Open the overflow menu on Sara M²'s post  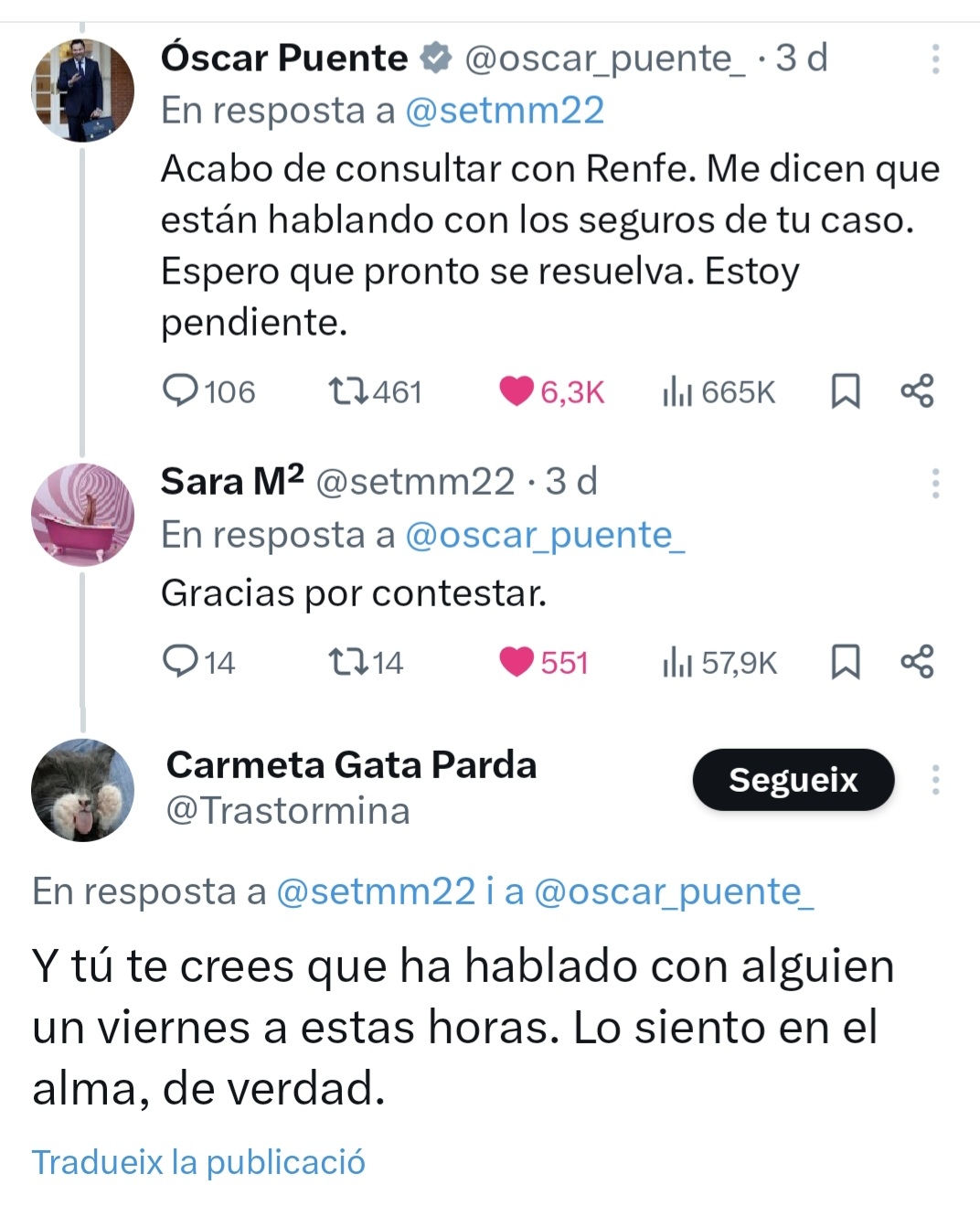(935, 483)
